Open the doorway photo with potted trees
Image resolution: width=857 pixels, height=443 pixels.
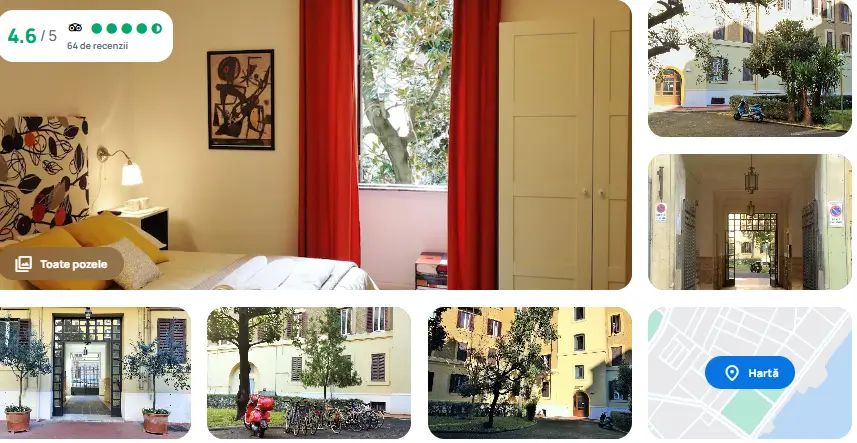[x=95, y=372]
